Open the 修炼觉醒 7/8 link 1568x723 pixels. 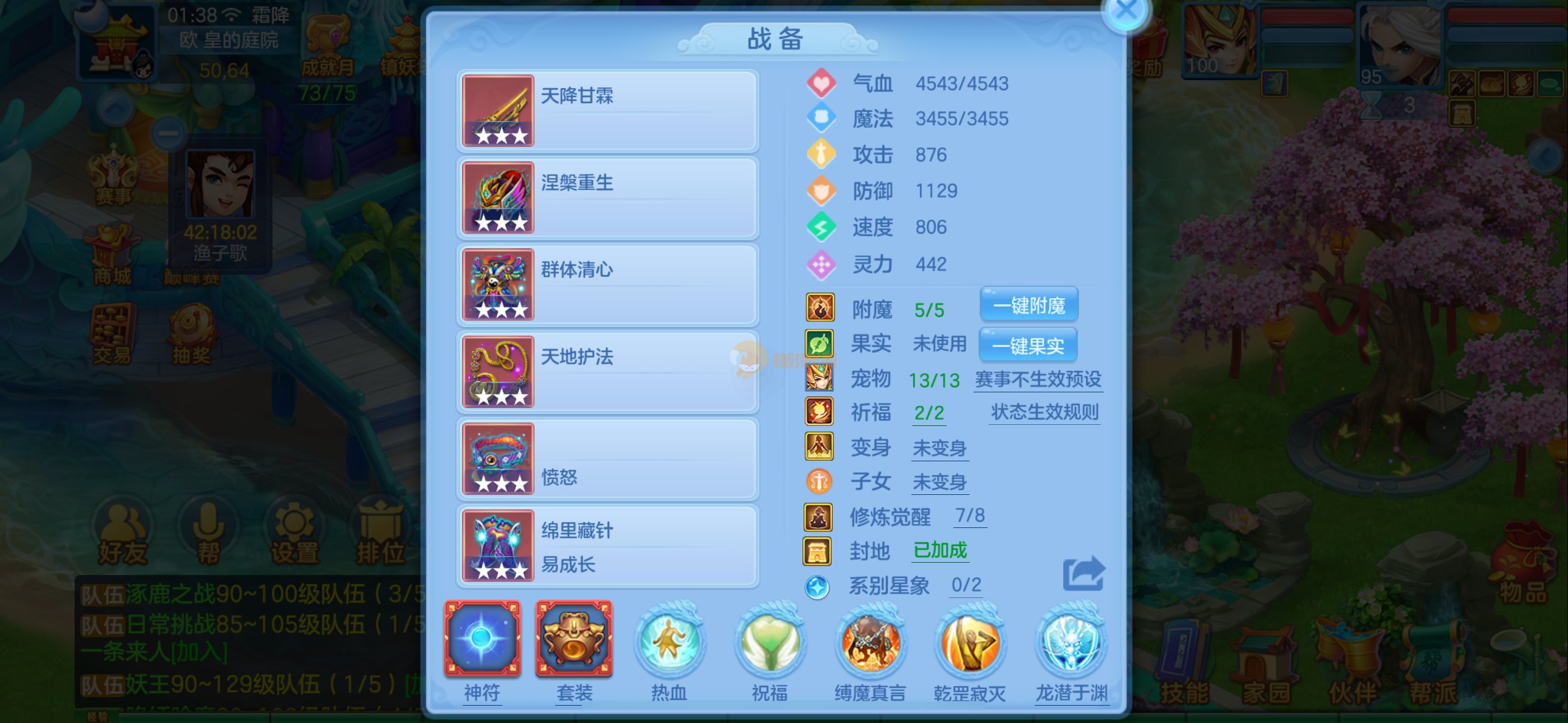coord(969,516)
